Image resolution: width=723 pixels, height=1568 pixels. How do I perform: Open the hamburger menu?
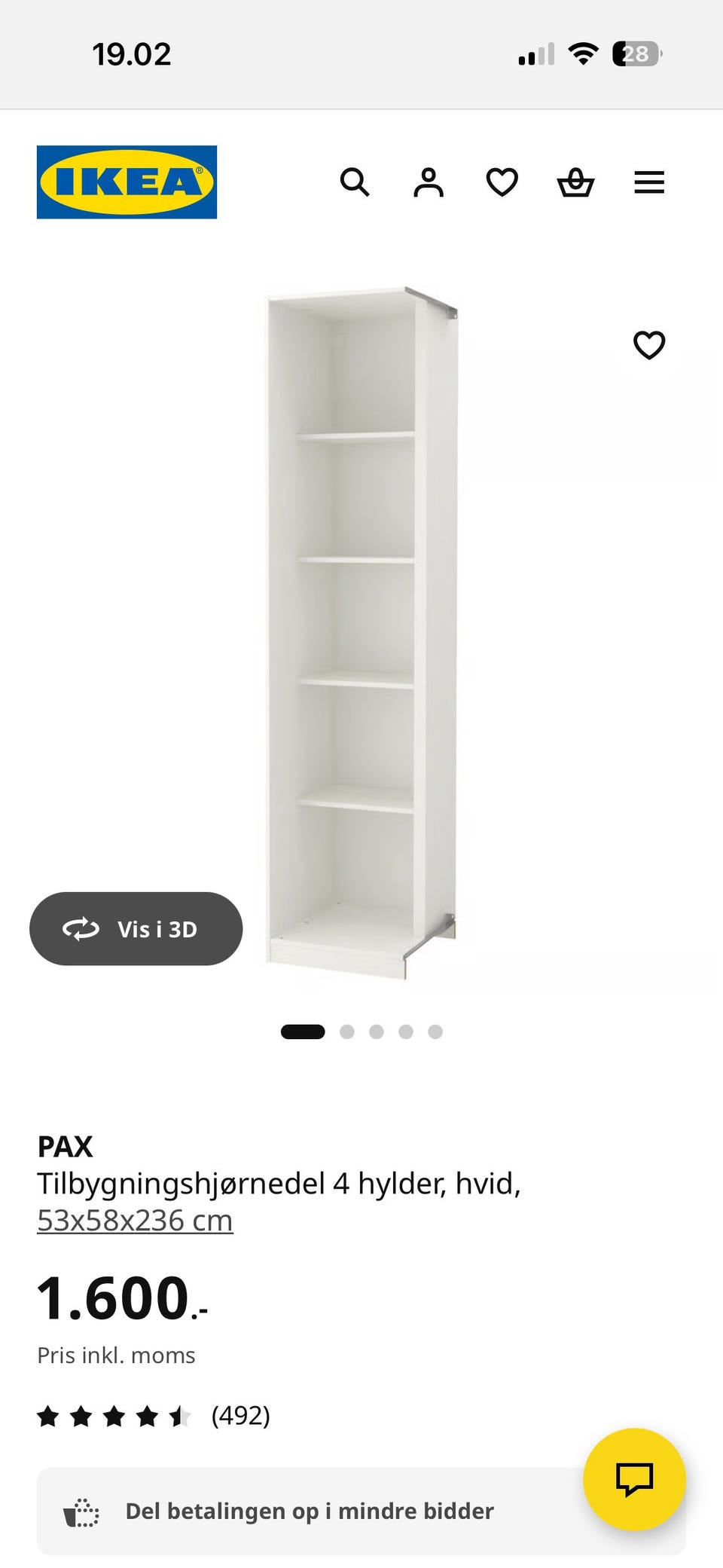point(649,182)
